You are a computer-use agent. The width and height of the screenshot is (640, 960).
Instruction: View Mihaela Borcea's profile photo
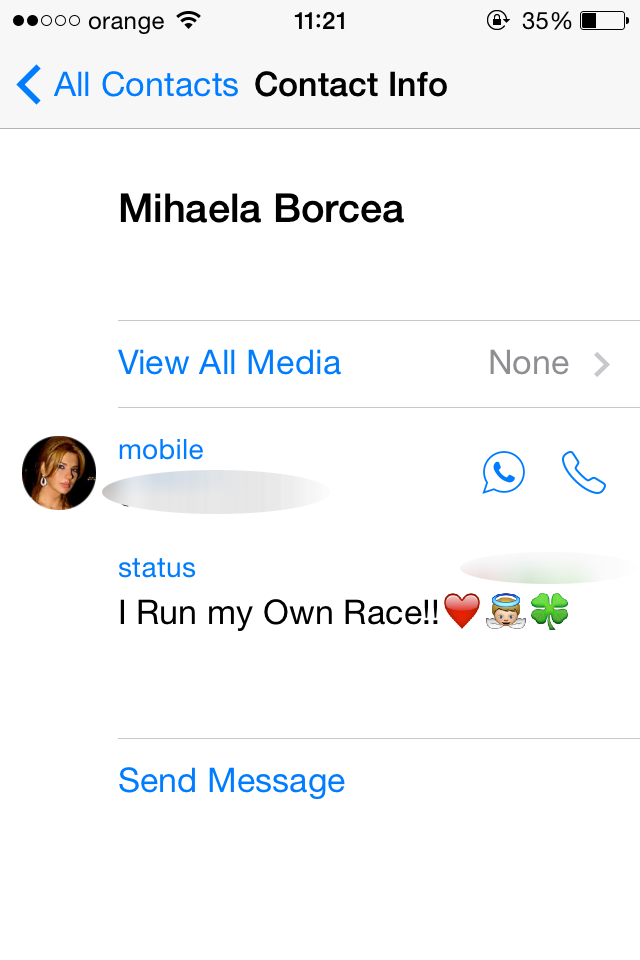(x=59, y=473)
